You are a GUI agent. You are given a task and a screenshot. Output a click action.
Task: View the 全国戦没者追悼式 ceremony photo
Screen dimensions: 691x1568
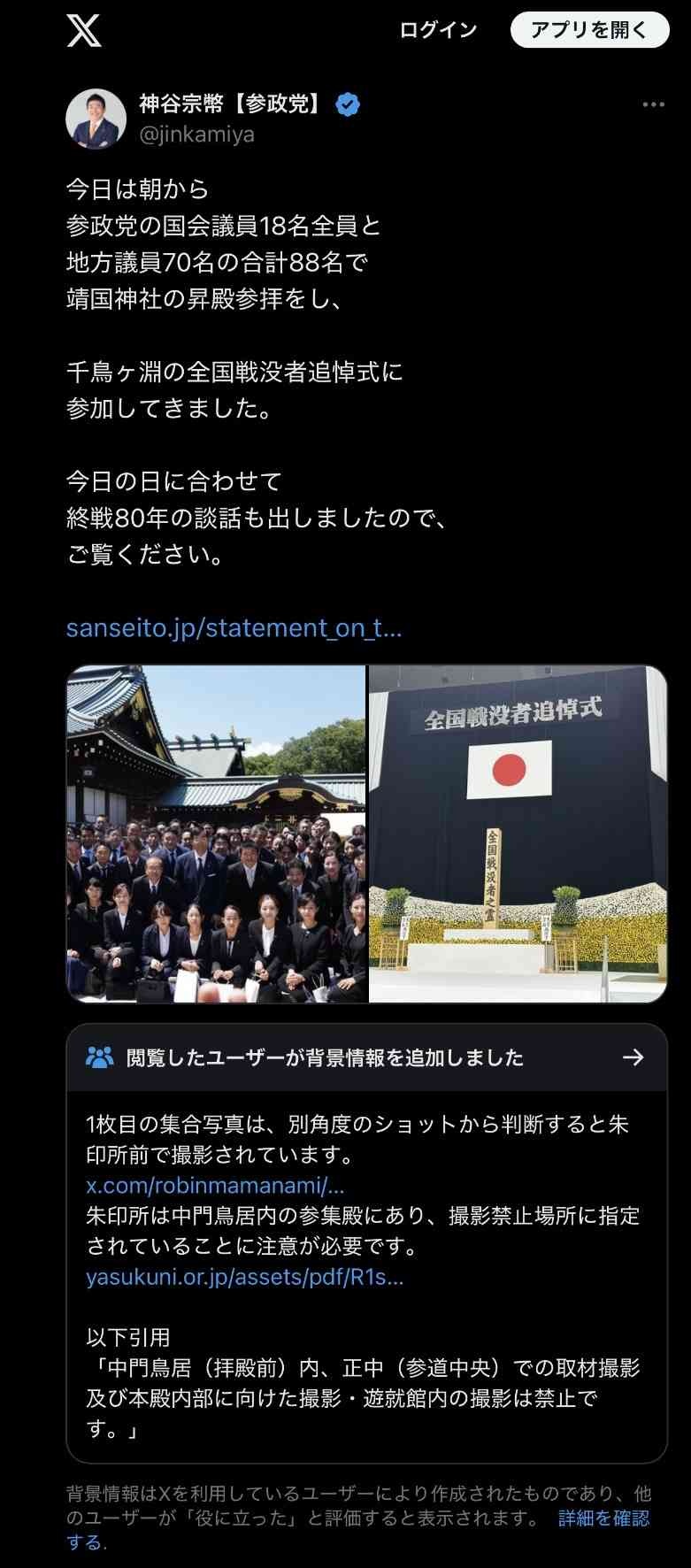(518, 834)
